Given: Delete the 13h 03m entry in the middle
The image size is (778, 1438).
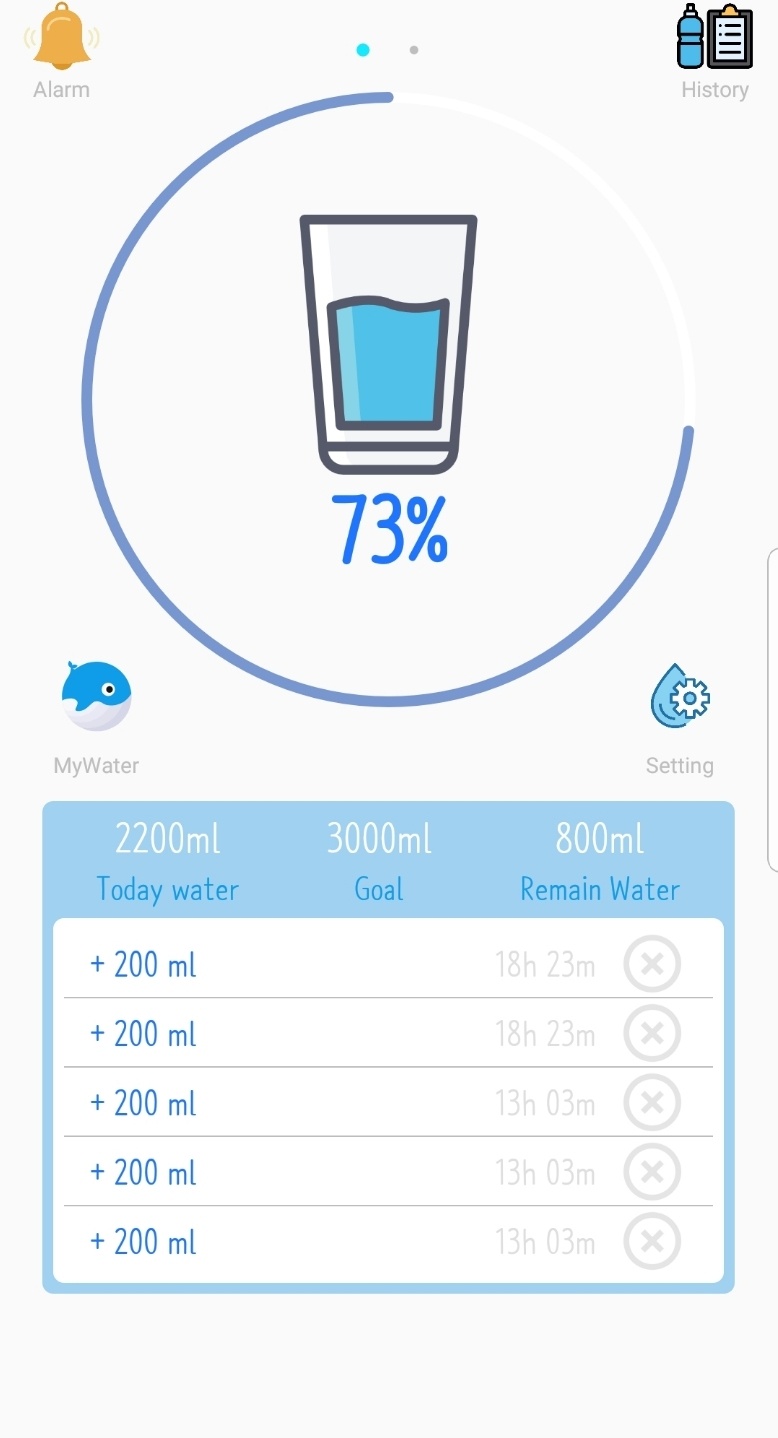Looking at the screenshot, I should [x=652, y=1103].
